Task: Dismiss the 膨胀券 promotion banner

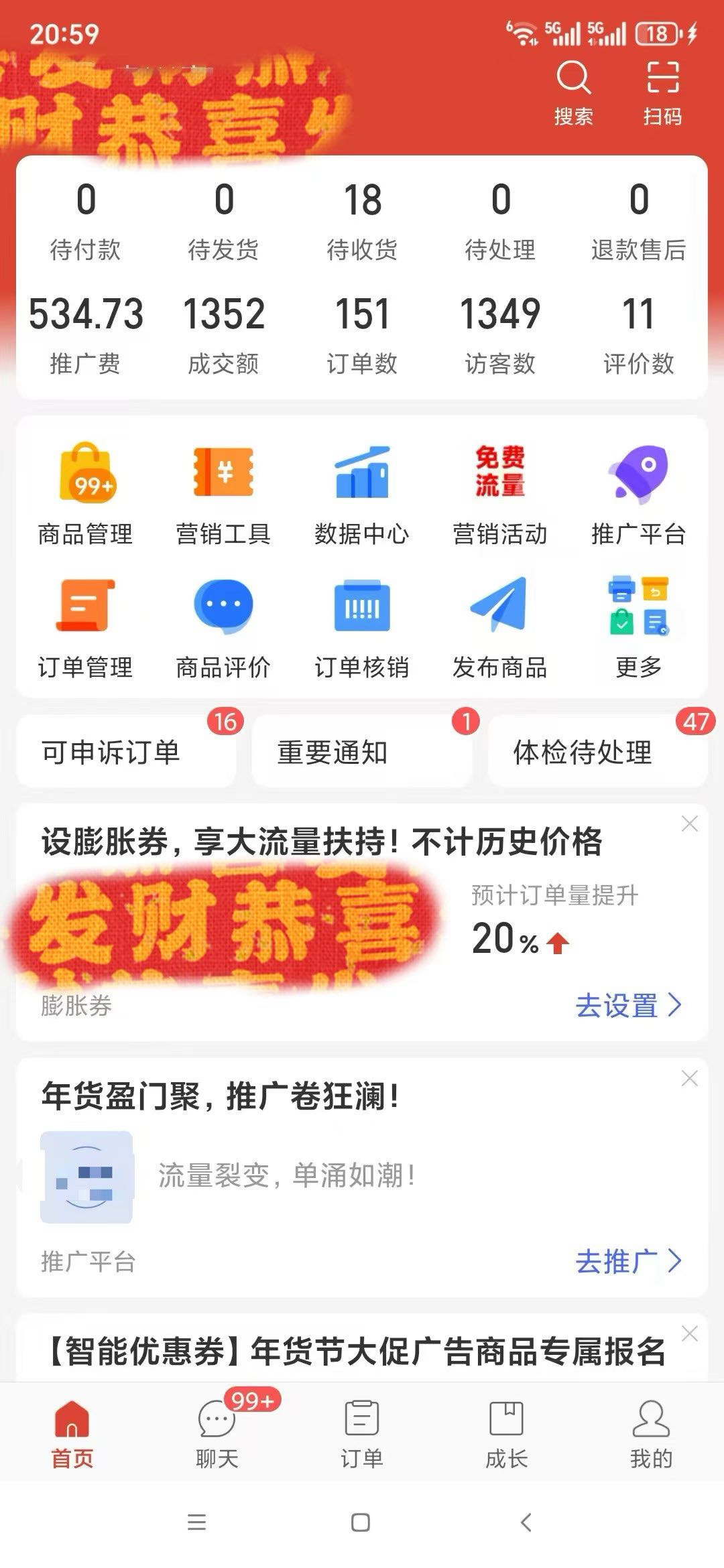Action: tap(689, 823)
